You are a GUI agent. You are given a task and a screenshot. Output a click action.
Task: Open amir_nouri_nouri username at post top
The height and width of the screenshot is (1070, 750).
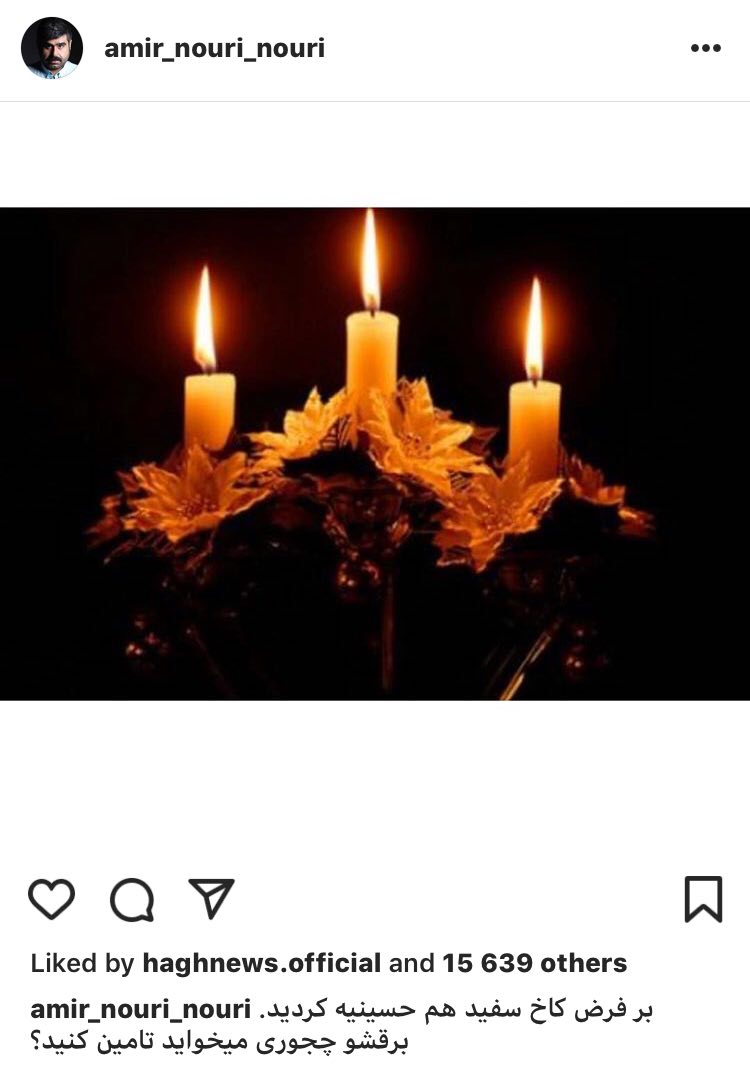click(214, 48)
